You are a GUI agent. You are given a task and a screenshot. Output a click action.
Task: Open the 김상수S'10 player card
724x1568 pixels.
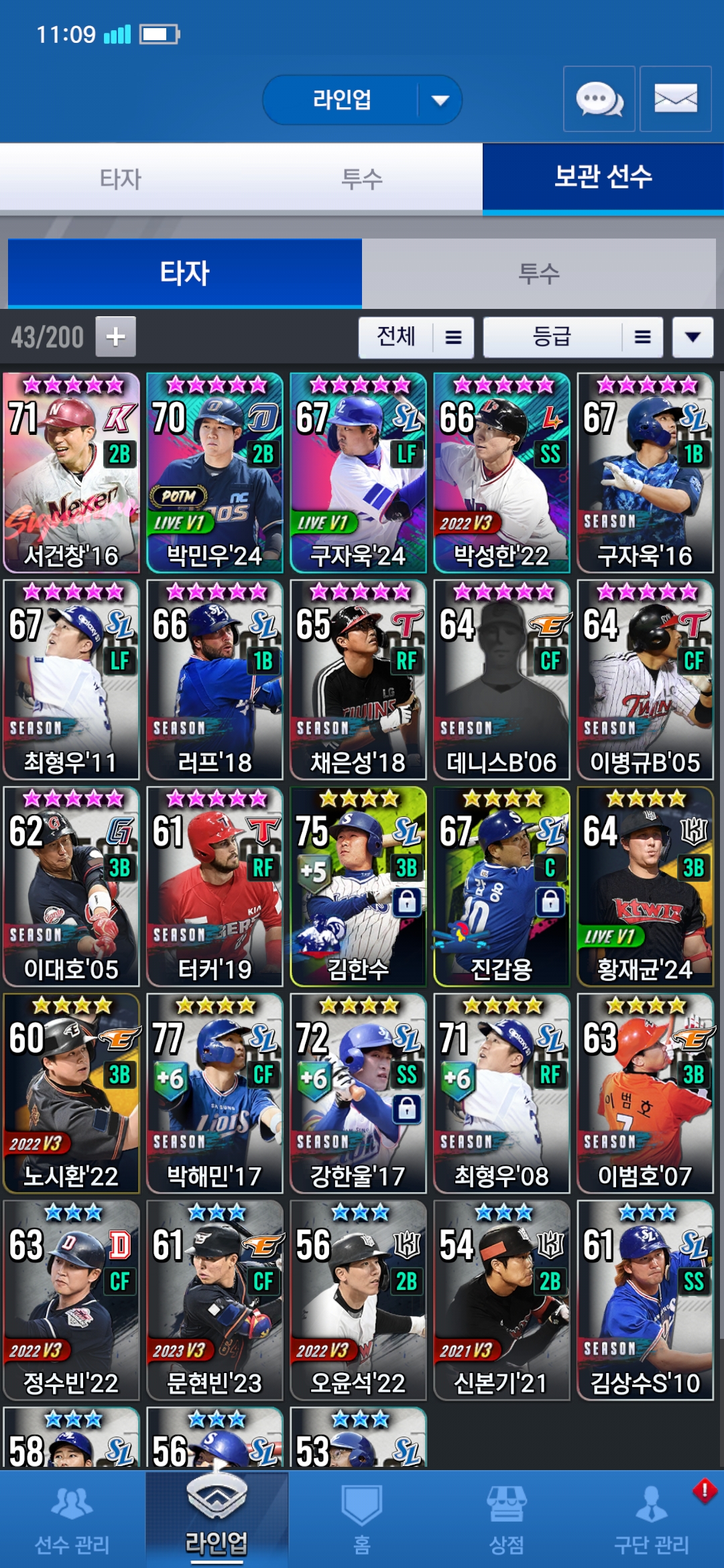645,1300
